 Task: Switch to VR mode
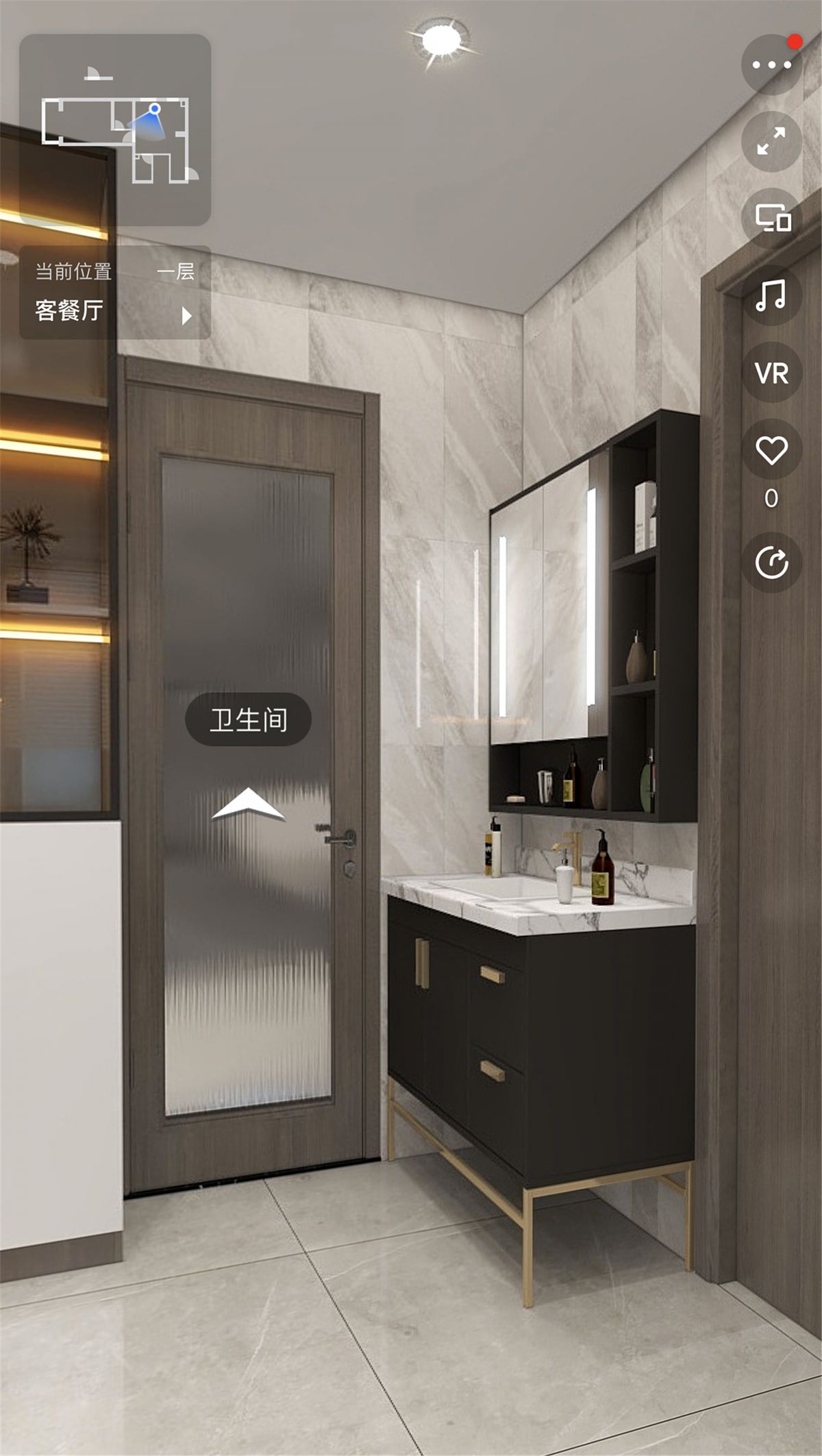coord(771,373)
